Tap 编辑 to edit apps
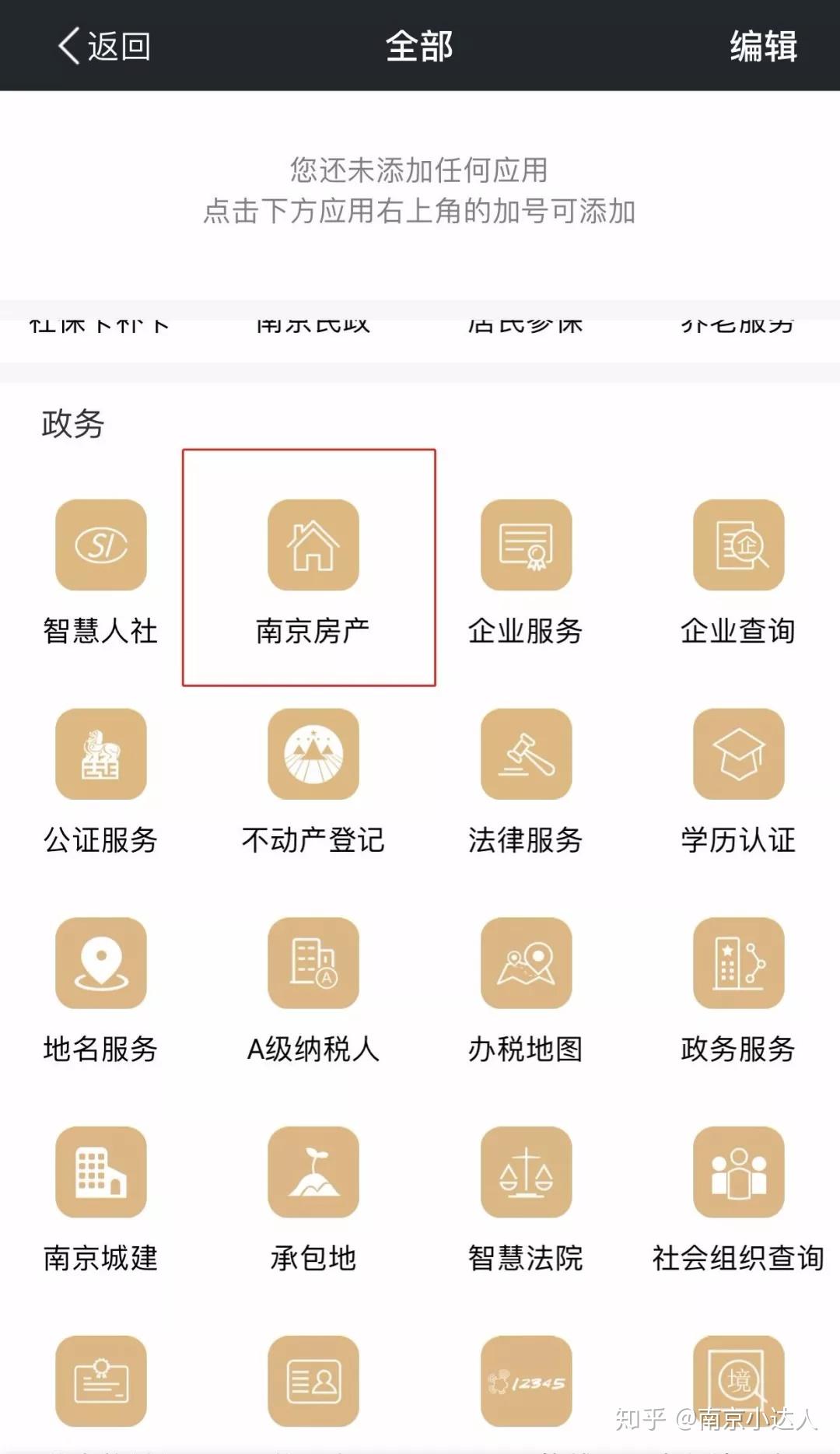This screenshot has height=1454, width=840. coord(763,46)
